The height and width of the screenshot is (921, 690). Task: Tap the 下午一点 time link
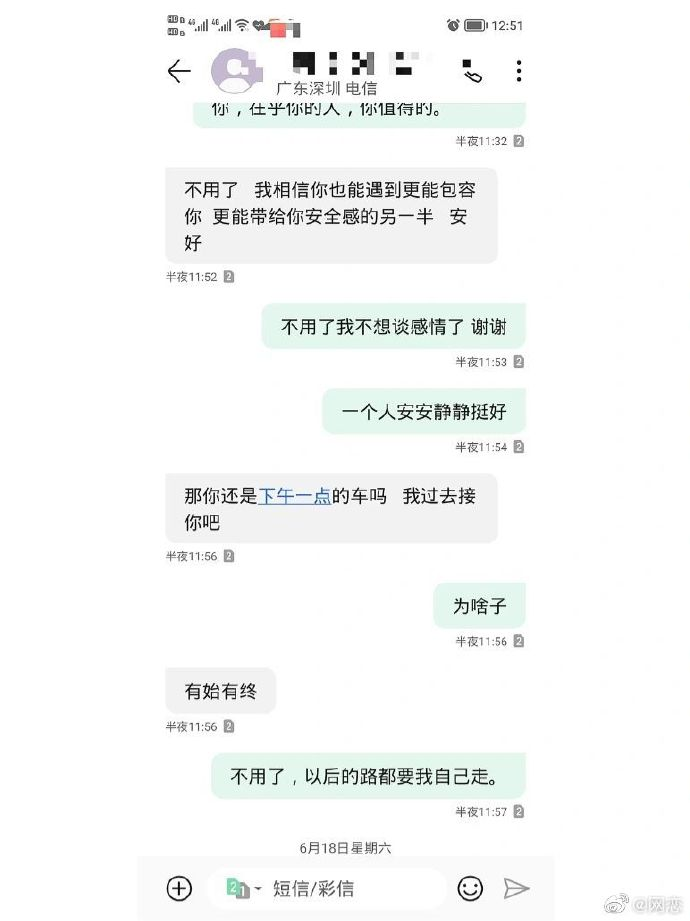click(294, 496)
